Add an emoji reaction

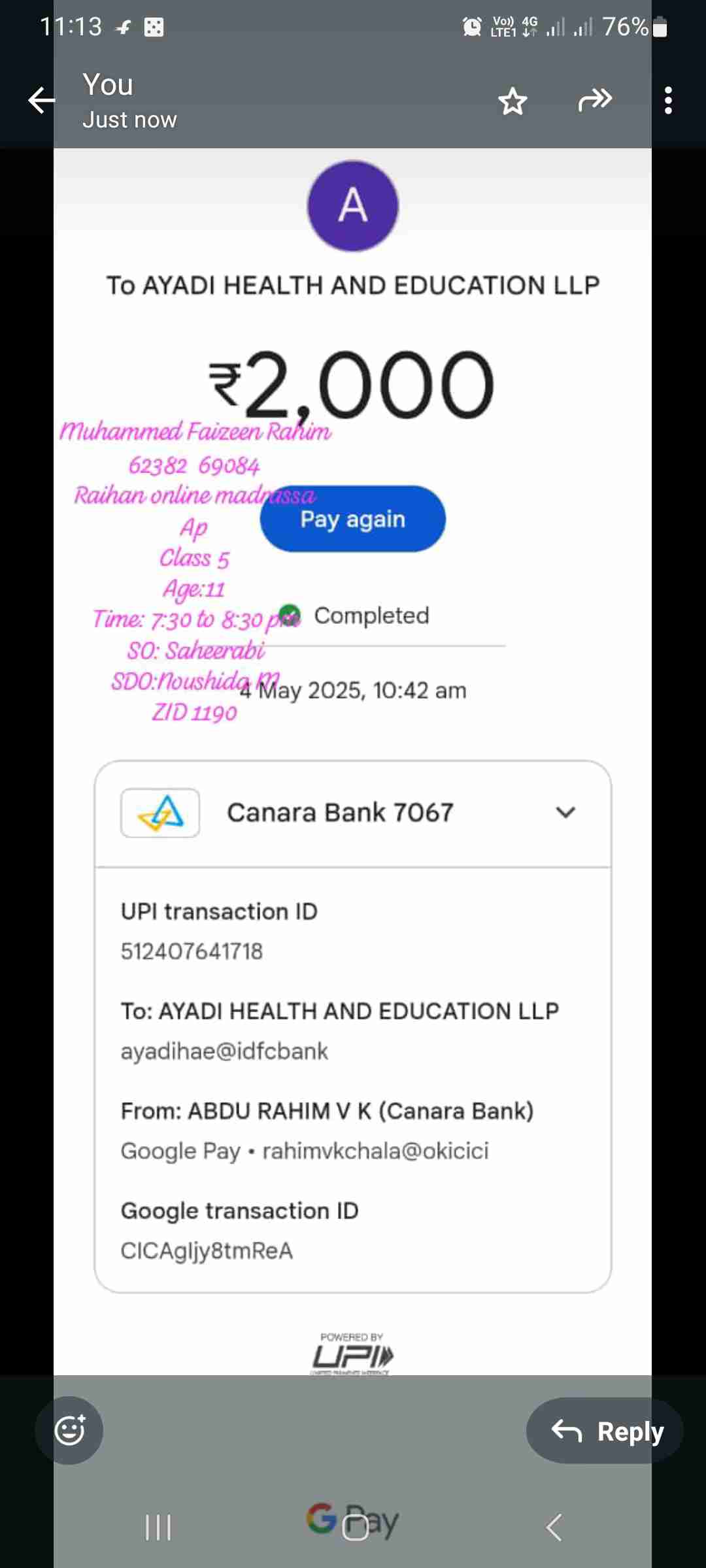pos(69,1430)
